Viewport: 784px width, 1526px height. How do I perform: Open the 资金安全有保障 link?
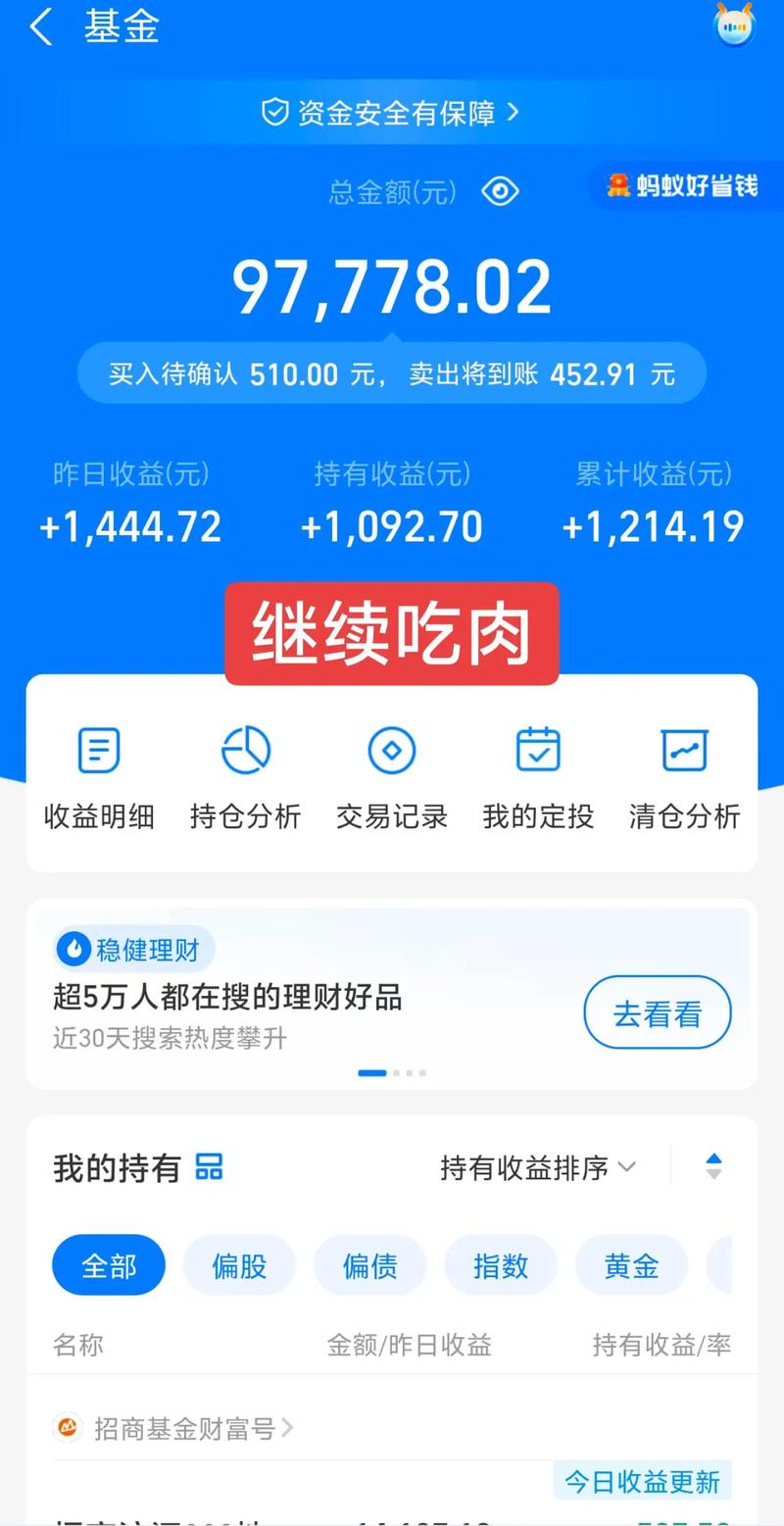(x=392, y=114)
